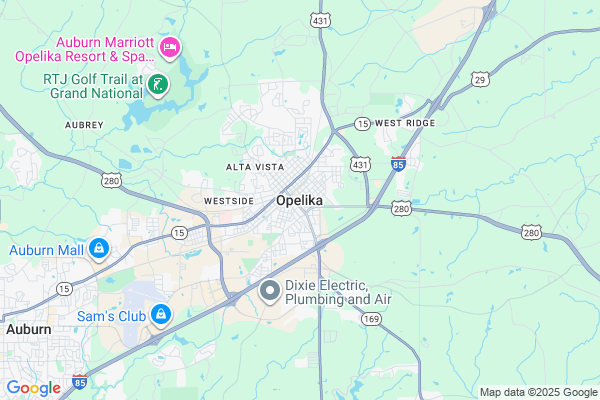Screen dimensions: 600x400
Task: Open the Sam's Club map marker
Action: [x=160, y=316]
